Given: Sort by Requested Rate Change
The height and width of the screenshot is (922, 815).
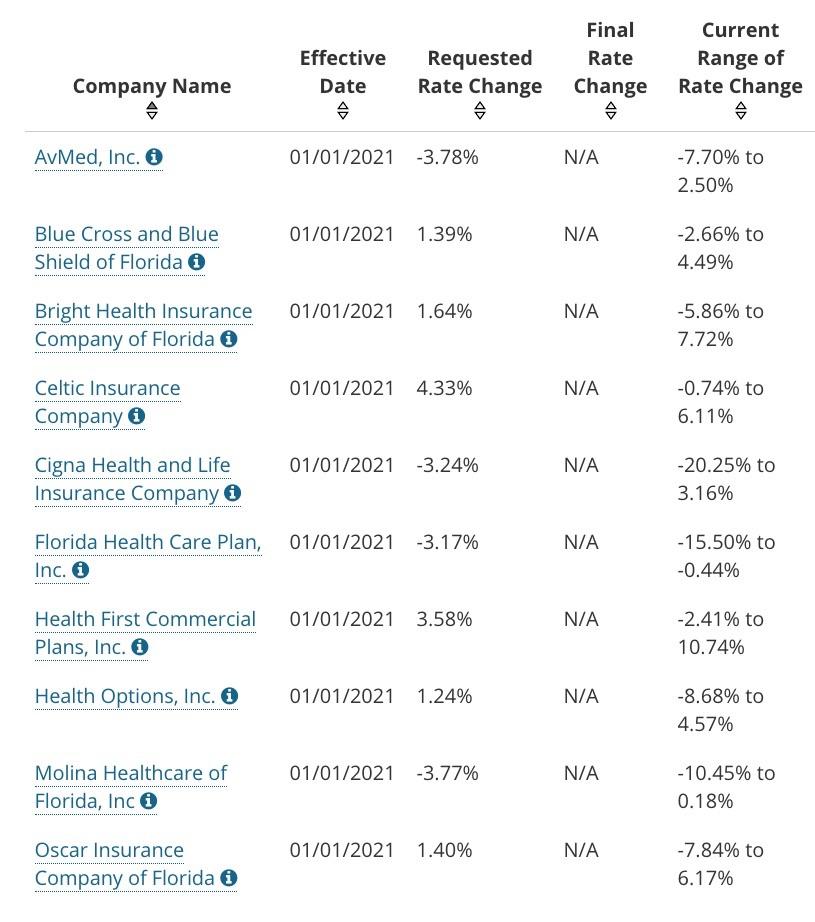Looking at the screenshot, I should pos(480,110).
